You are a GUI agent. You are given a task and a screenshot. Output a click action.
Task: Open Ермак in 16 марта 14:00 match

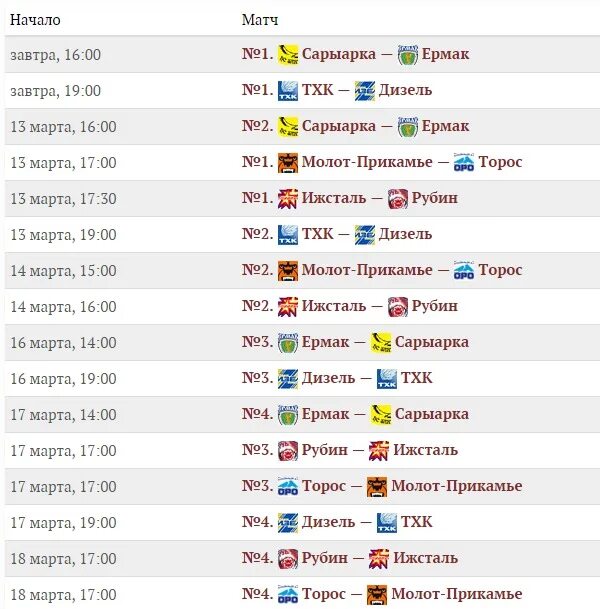(325, 342)
